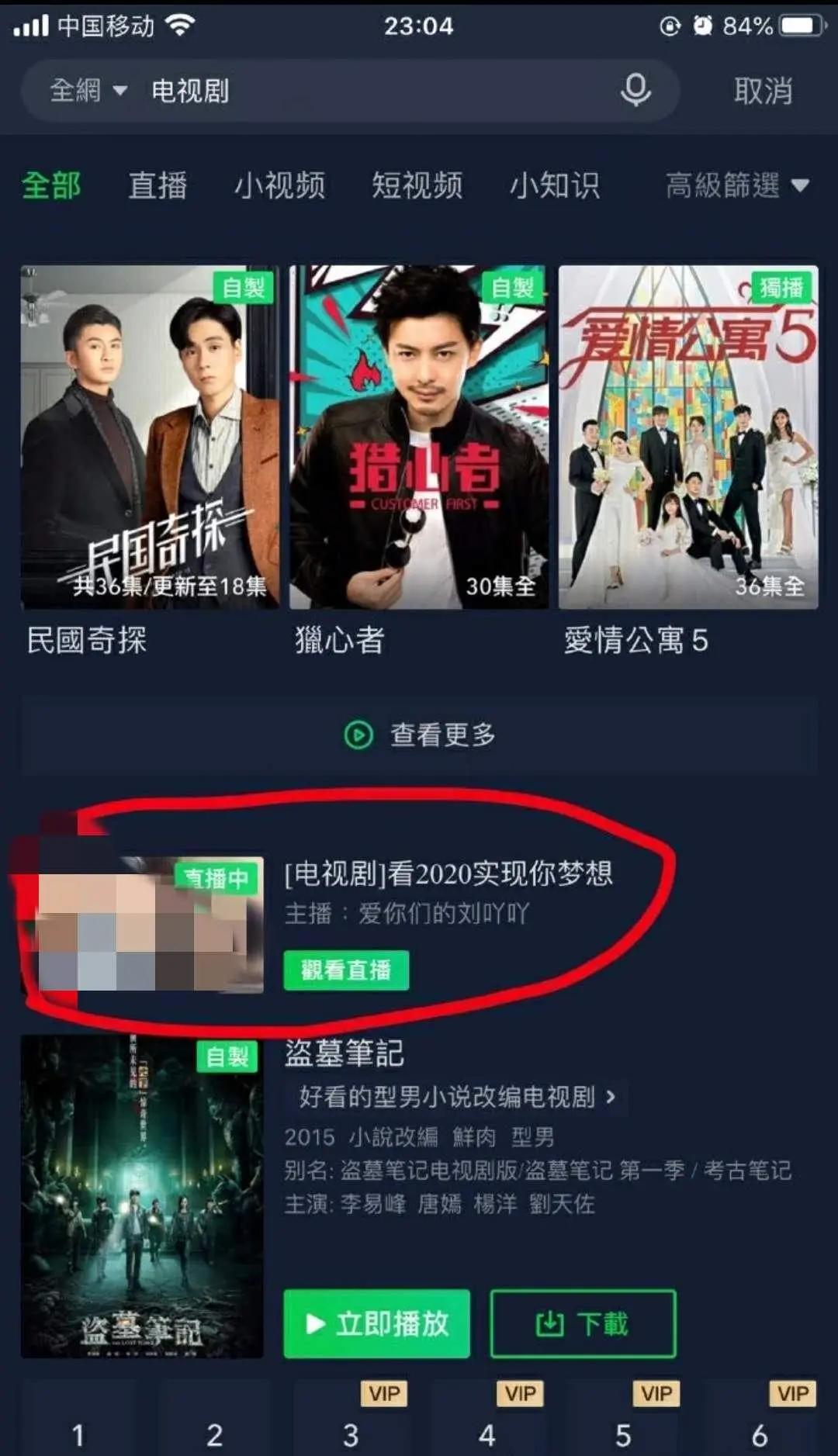Select the 小视频 tab
Screen dimensions: 838x1456
point(281,185)
